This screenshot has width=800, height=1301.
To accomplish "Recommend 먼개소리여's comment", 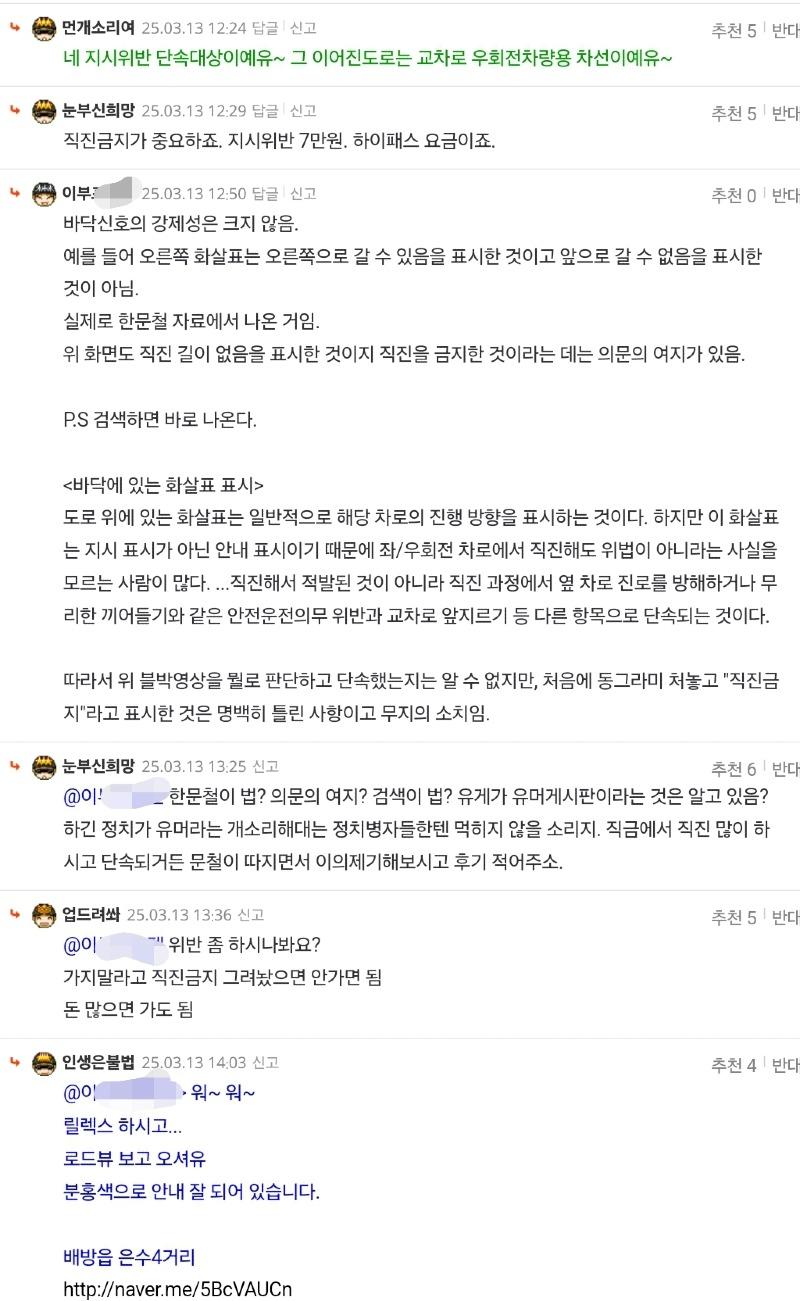I will pos(733,31).
